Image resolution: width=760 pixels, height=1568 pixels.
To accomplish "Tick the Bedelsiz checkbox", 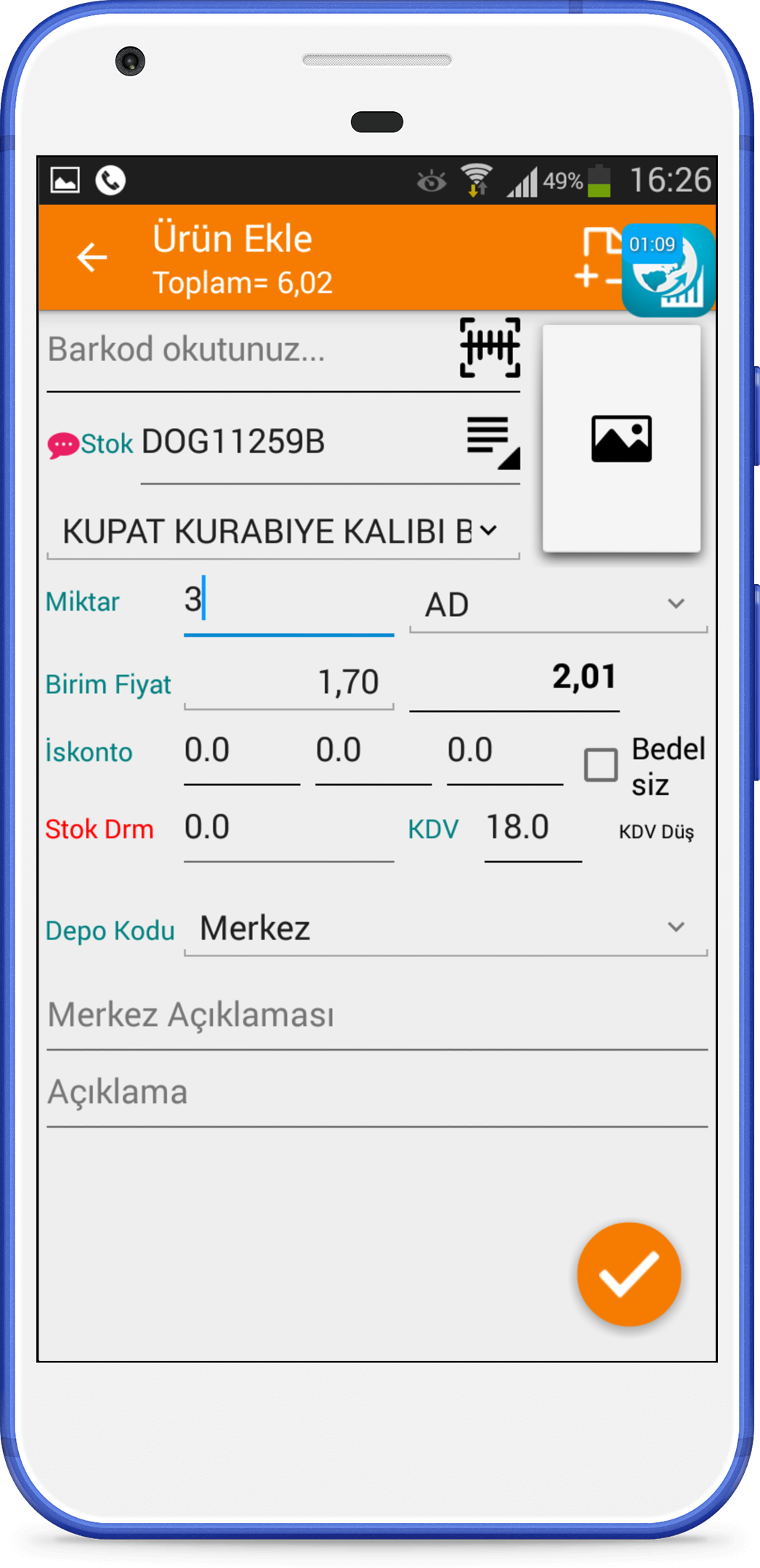I will click(x=601, y=765).
